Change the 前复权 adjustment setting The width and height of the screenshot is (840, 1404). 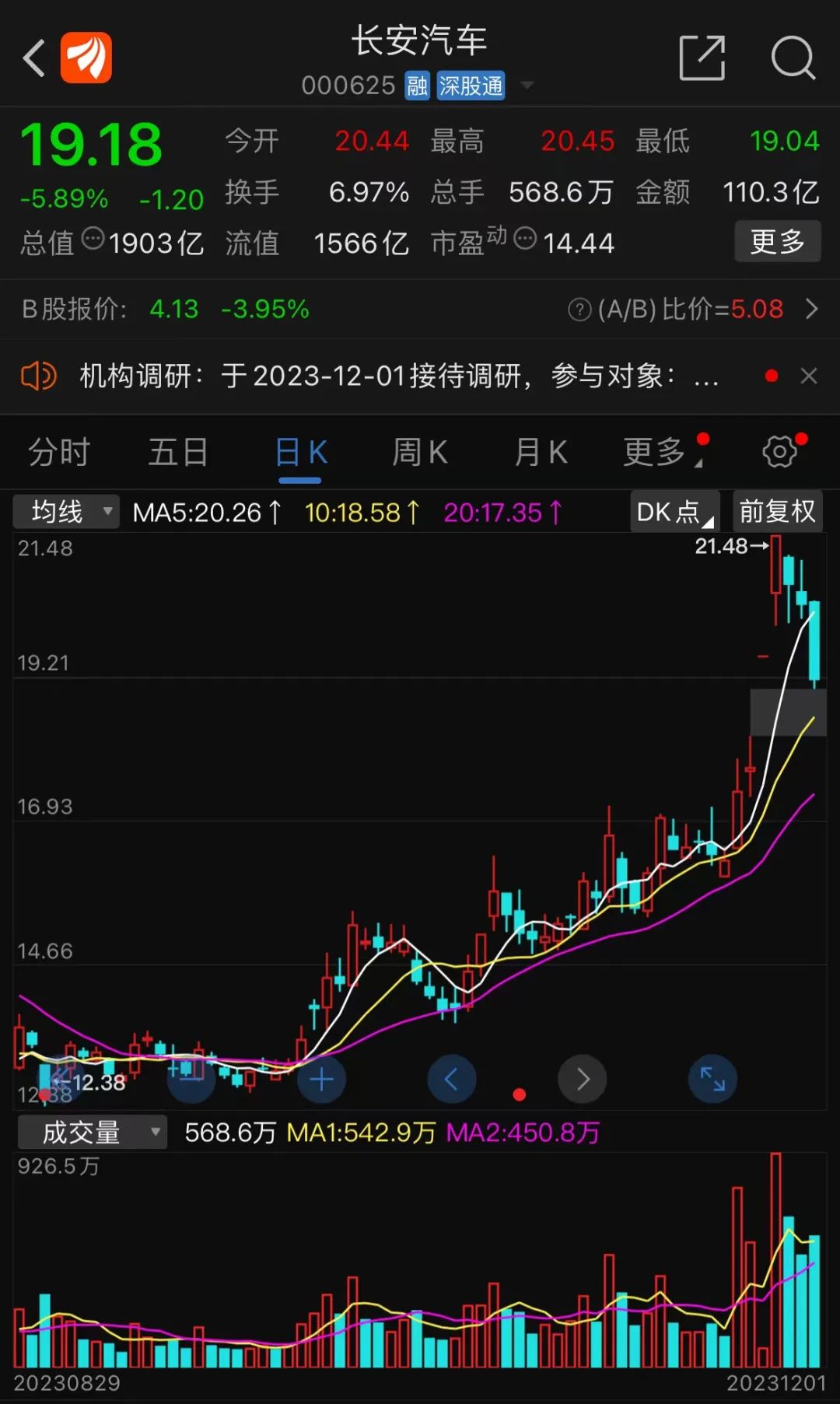point(777,512)
